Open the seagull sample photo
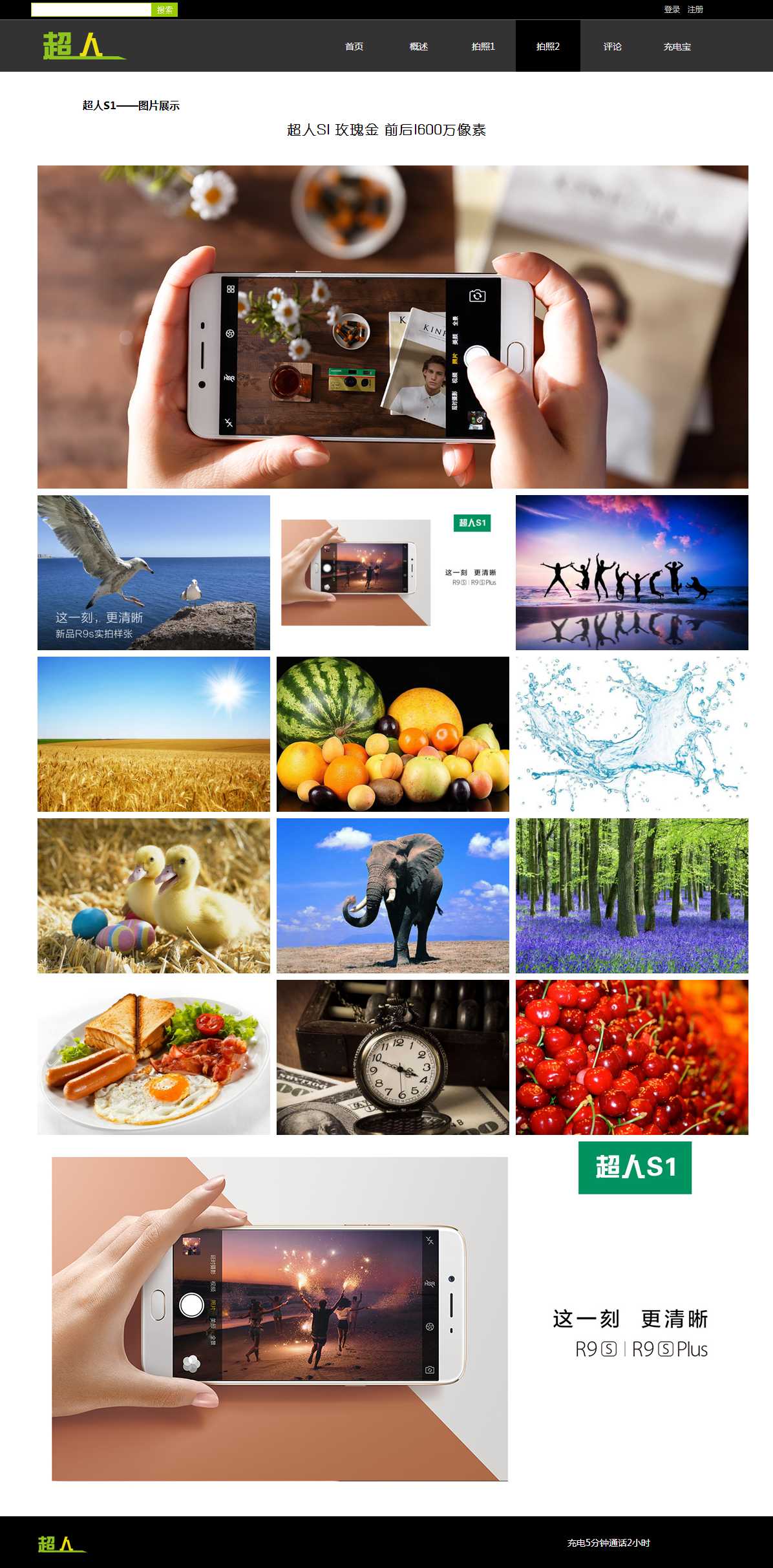 click(x=154, y=573)
